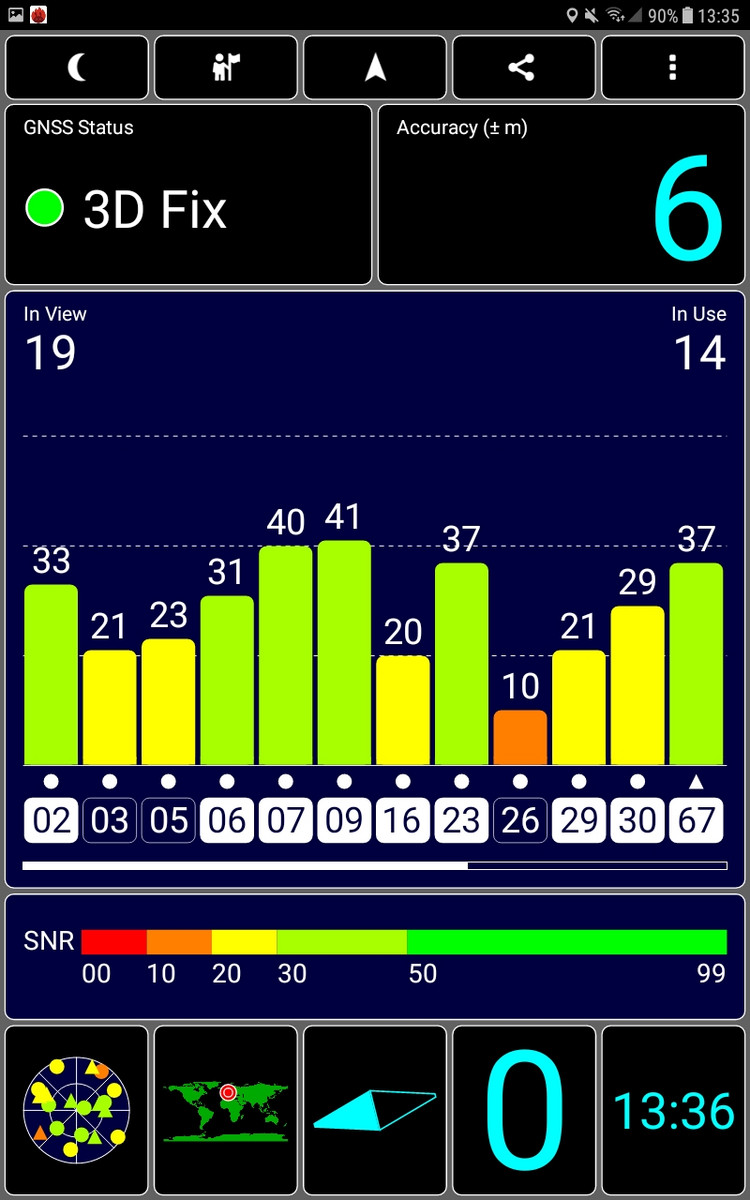Toggle night mode with the moon icon
The image size is (750, 1200).
[77, 68]
